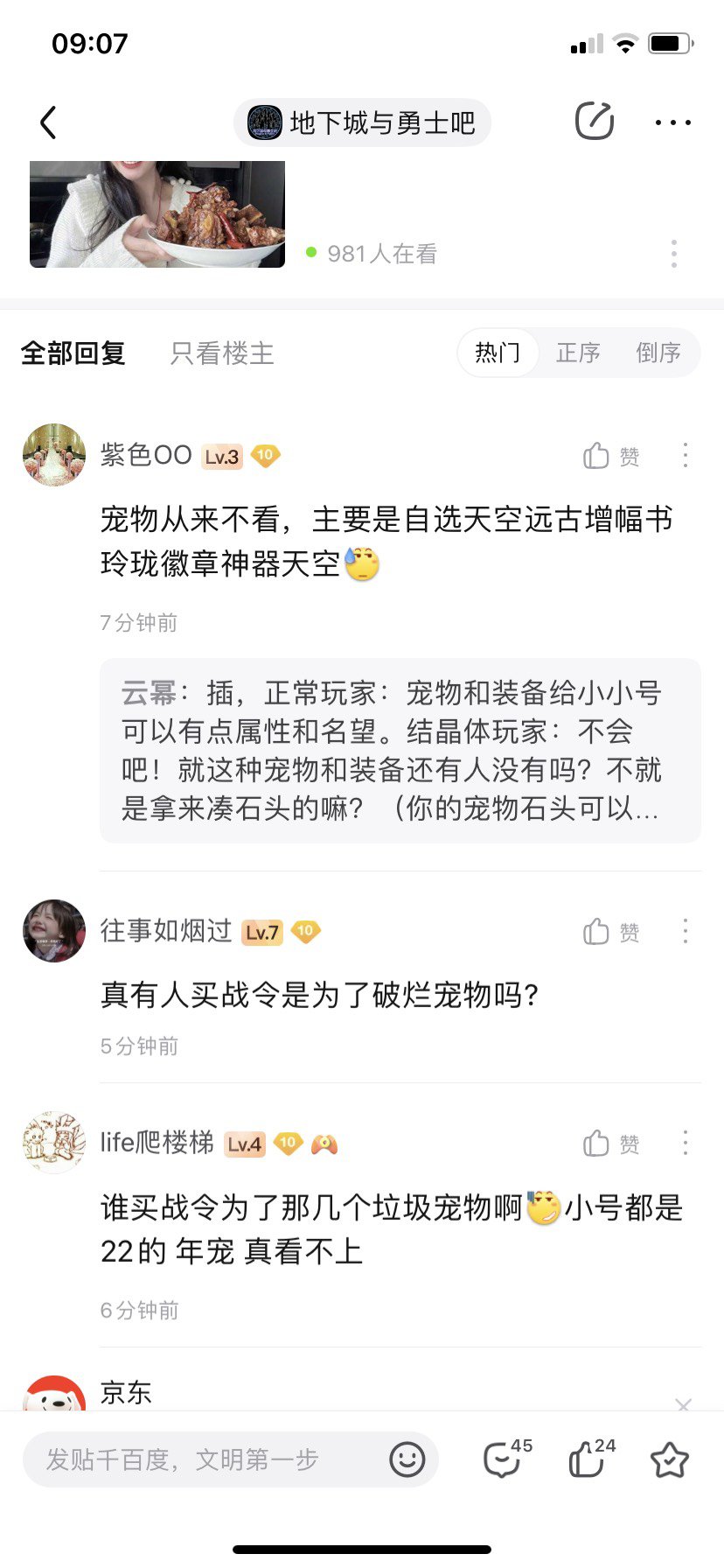Select the 正序 sorting tab
The width and height of the screenshot is (724, 1568).
click(x=578, y=353)
